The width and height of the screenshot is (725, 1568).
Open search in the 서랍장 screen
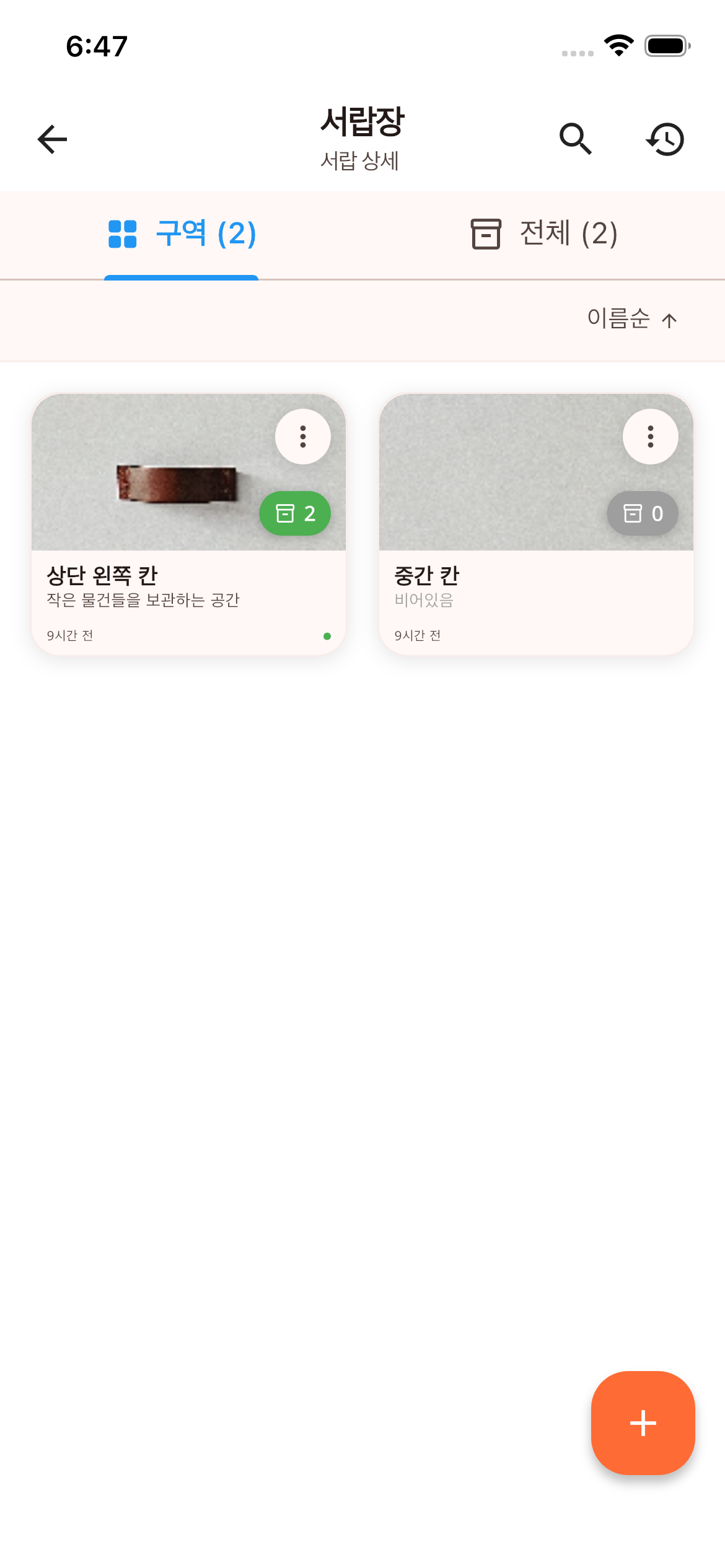pyautogui.click(x=575, y=139)
